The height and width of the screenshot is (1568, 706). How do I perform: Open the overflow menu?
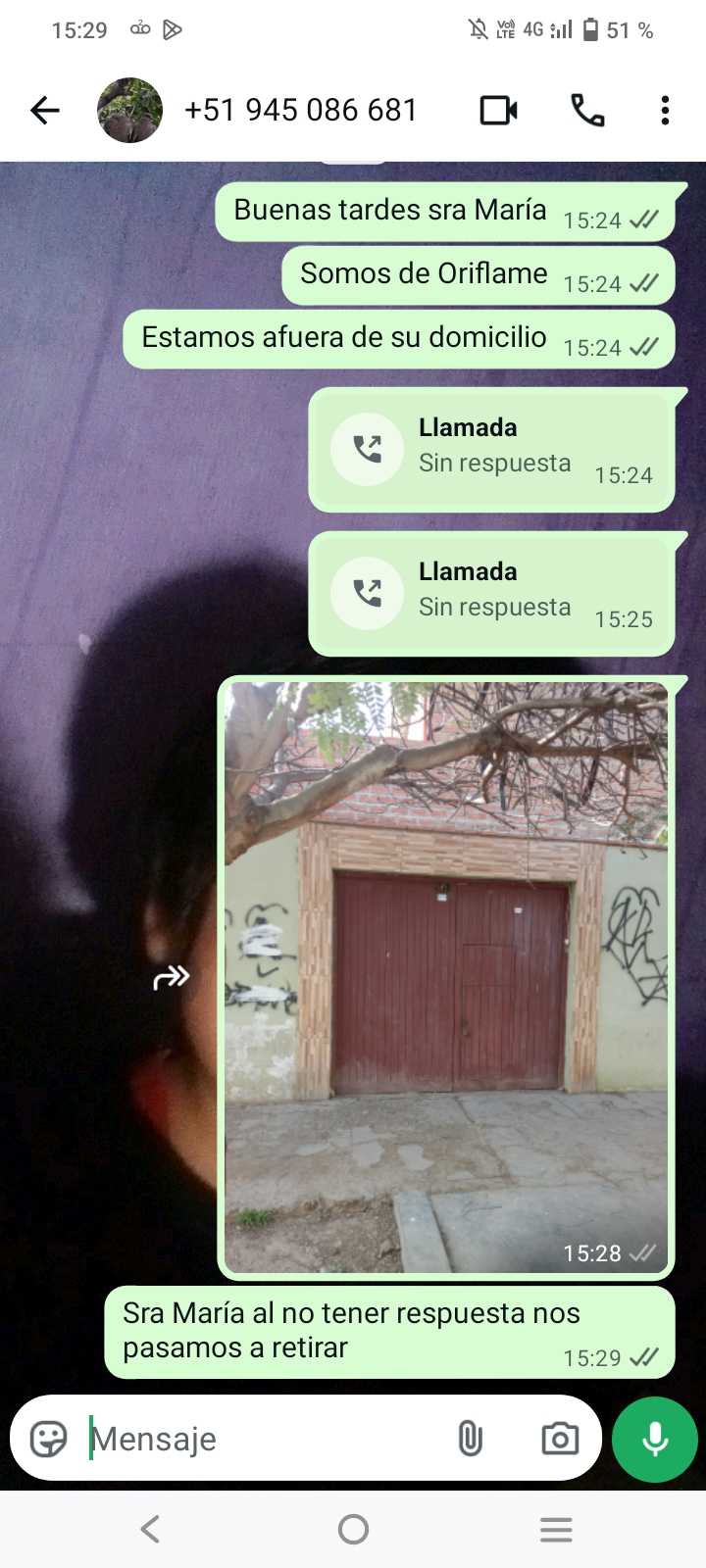[665, 111]
